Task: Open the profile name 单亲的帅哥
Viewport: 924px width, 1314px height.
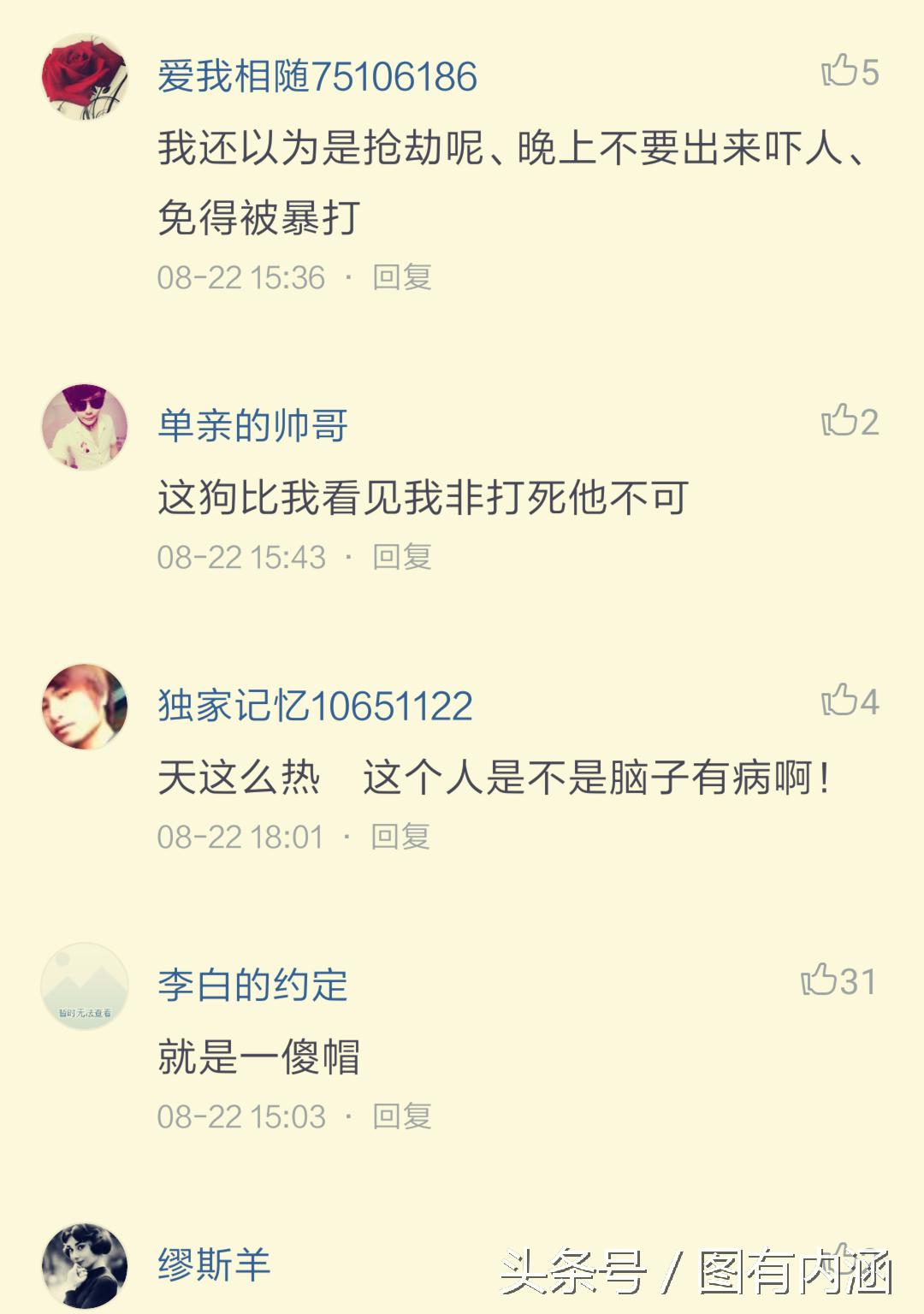Action: tap(252, 425)
